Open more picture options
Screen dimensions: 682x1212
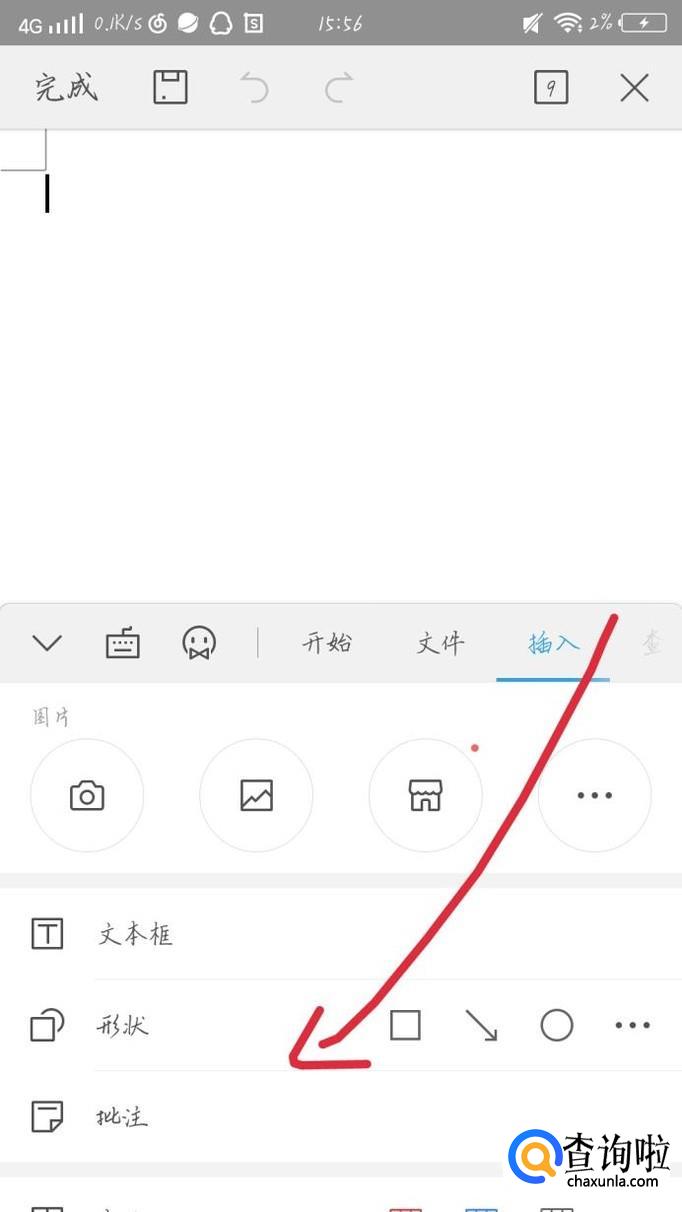[594, 796]
